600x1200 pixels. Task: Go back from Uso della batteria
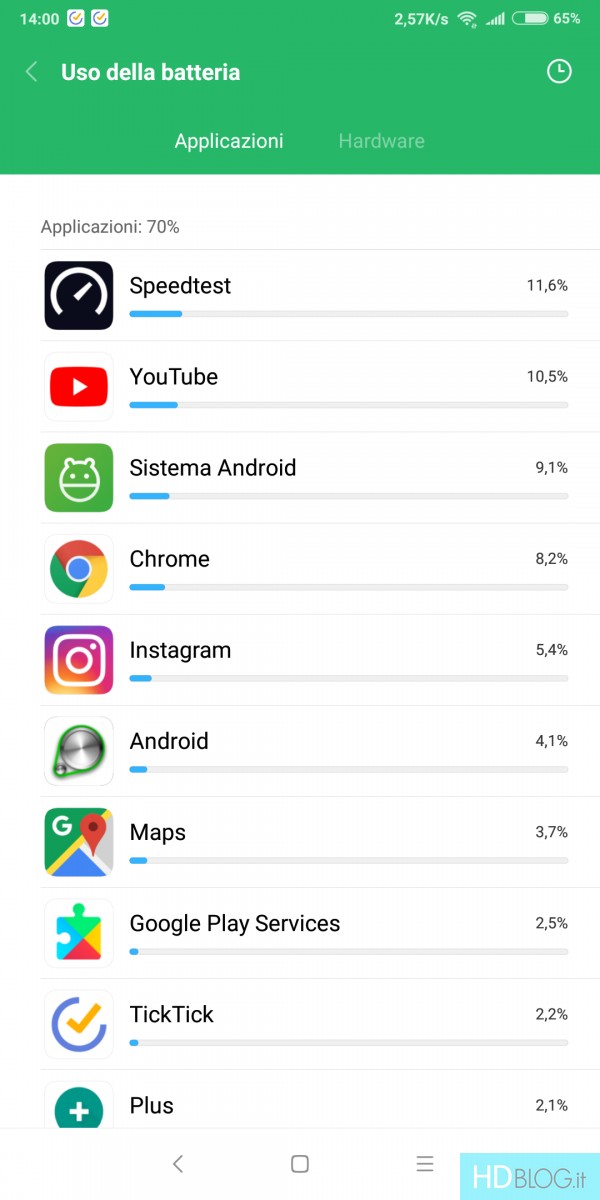tap(32, 72)
